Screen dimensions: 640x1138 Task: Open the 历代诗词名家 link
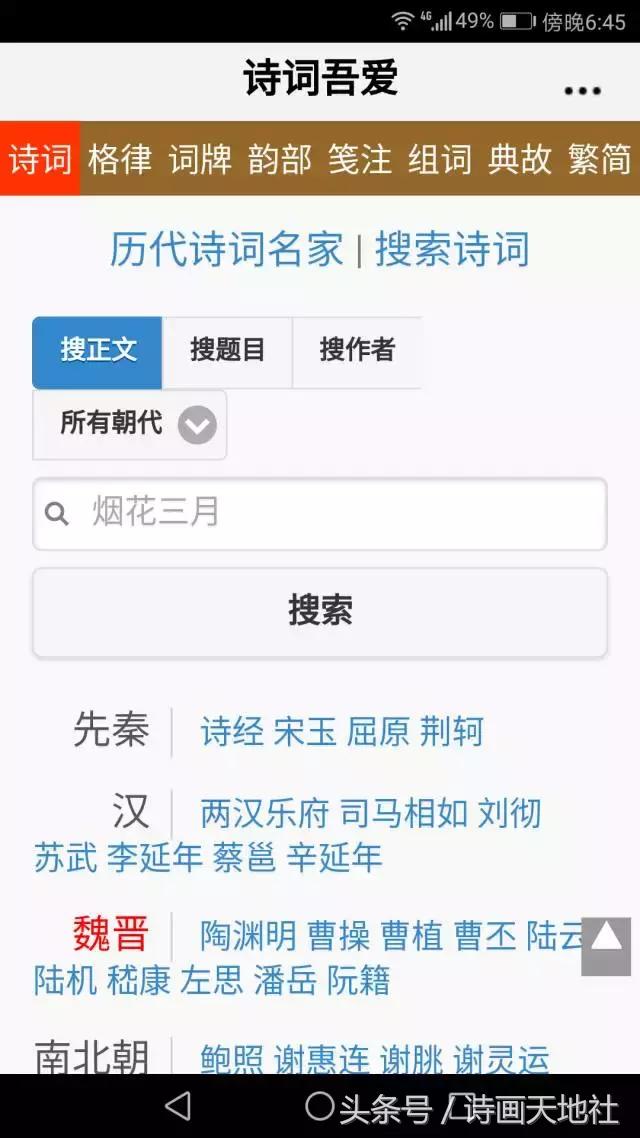point(226,250)
